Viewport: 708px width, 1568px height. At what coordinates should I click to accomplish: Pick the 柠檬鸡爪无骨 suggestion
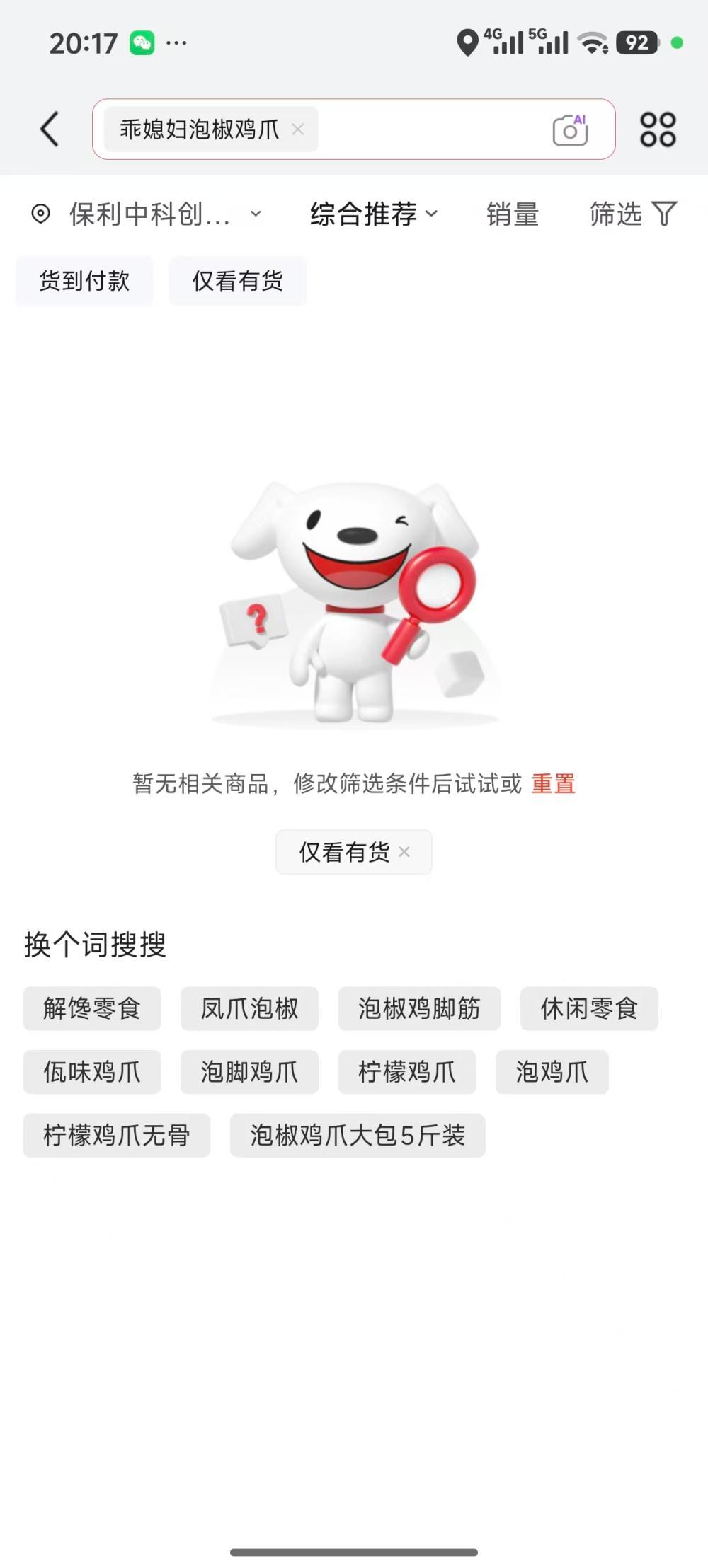point(117,1135)
